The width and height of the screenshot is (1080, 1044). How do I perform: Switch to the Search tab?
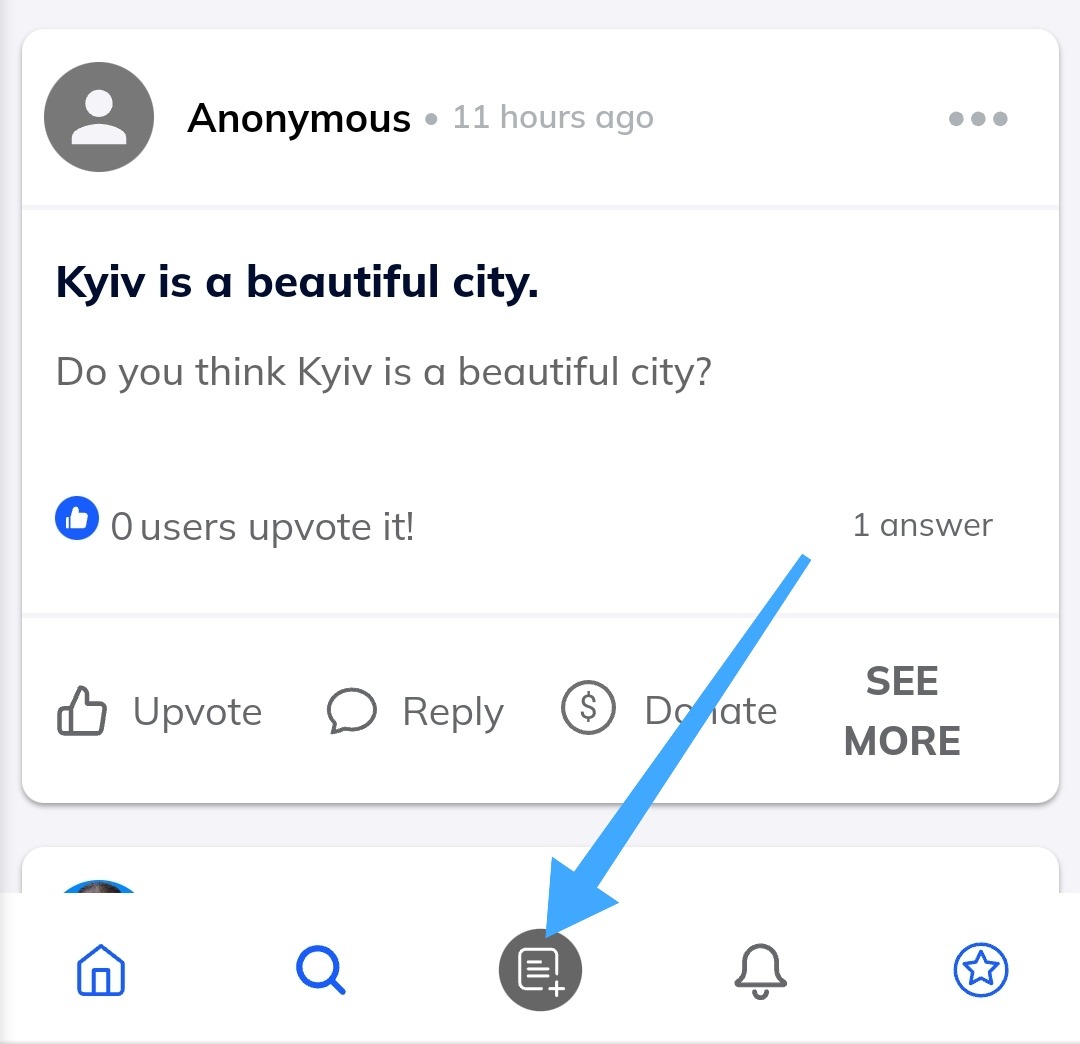click(x=321, y=969)
